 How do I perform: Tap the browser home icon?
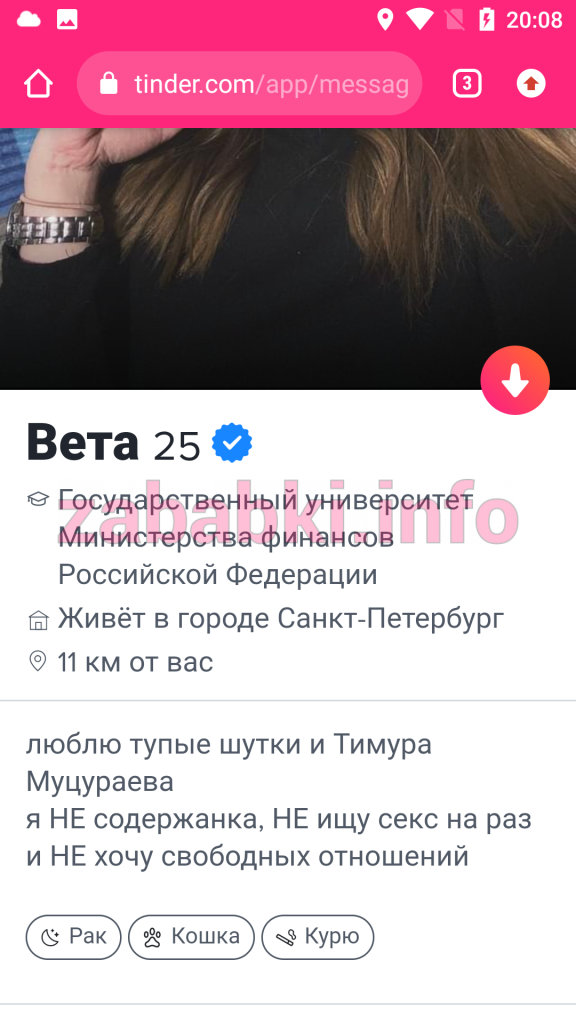(38, 84)
